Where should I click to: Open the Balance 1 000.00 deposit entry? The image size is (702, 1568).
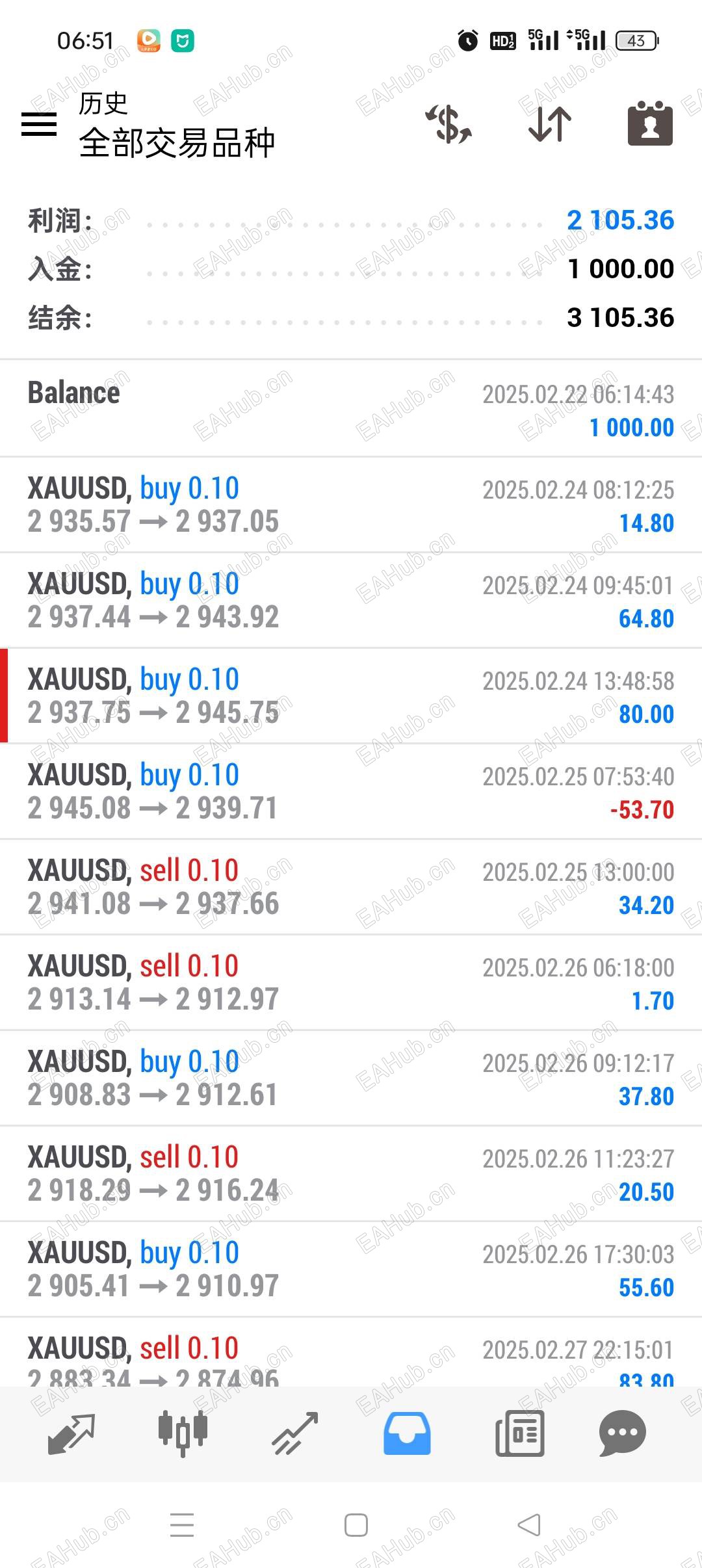click(x=351, y=409)
